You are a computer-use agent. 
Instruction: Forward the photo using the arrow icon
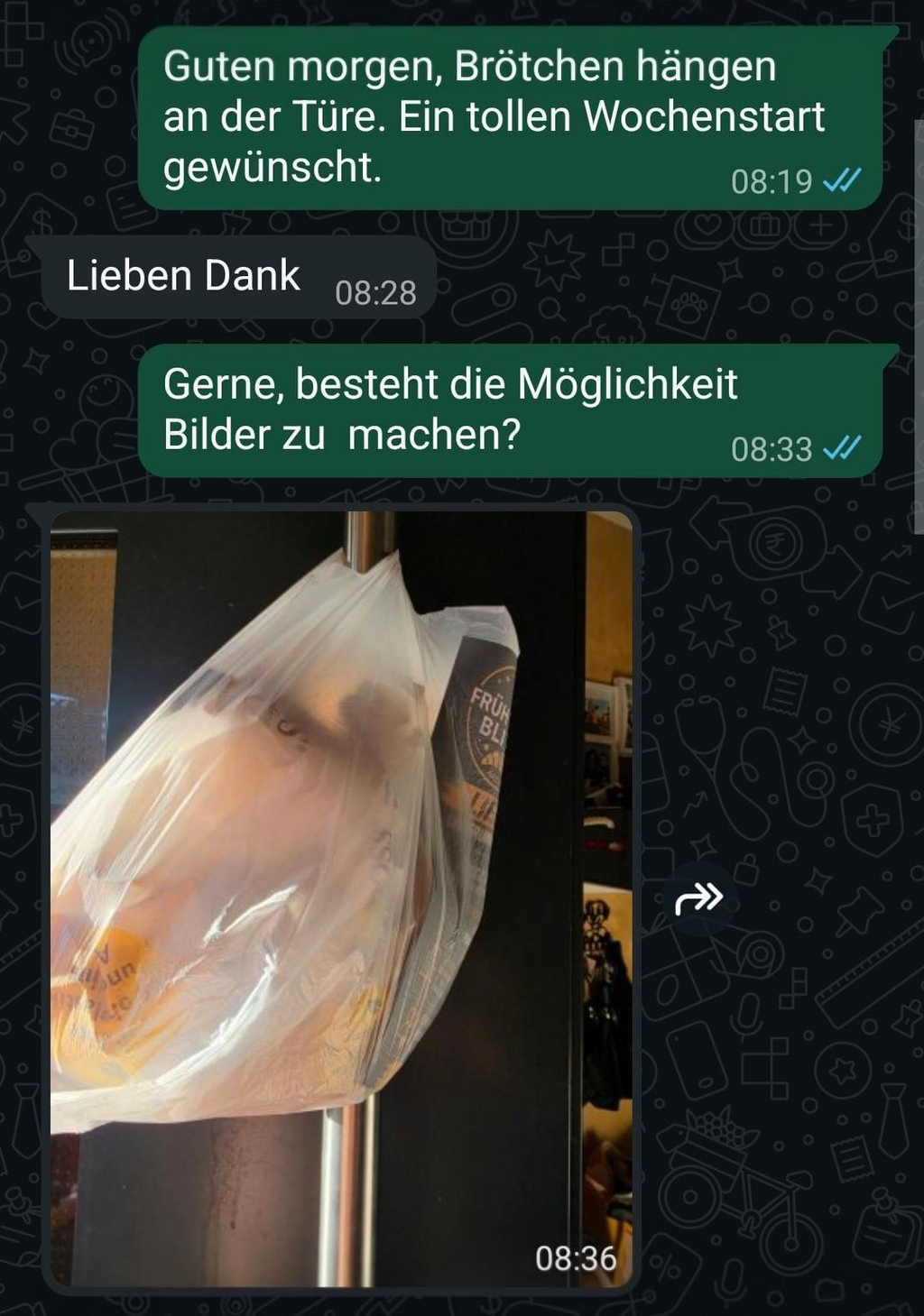699,898
